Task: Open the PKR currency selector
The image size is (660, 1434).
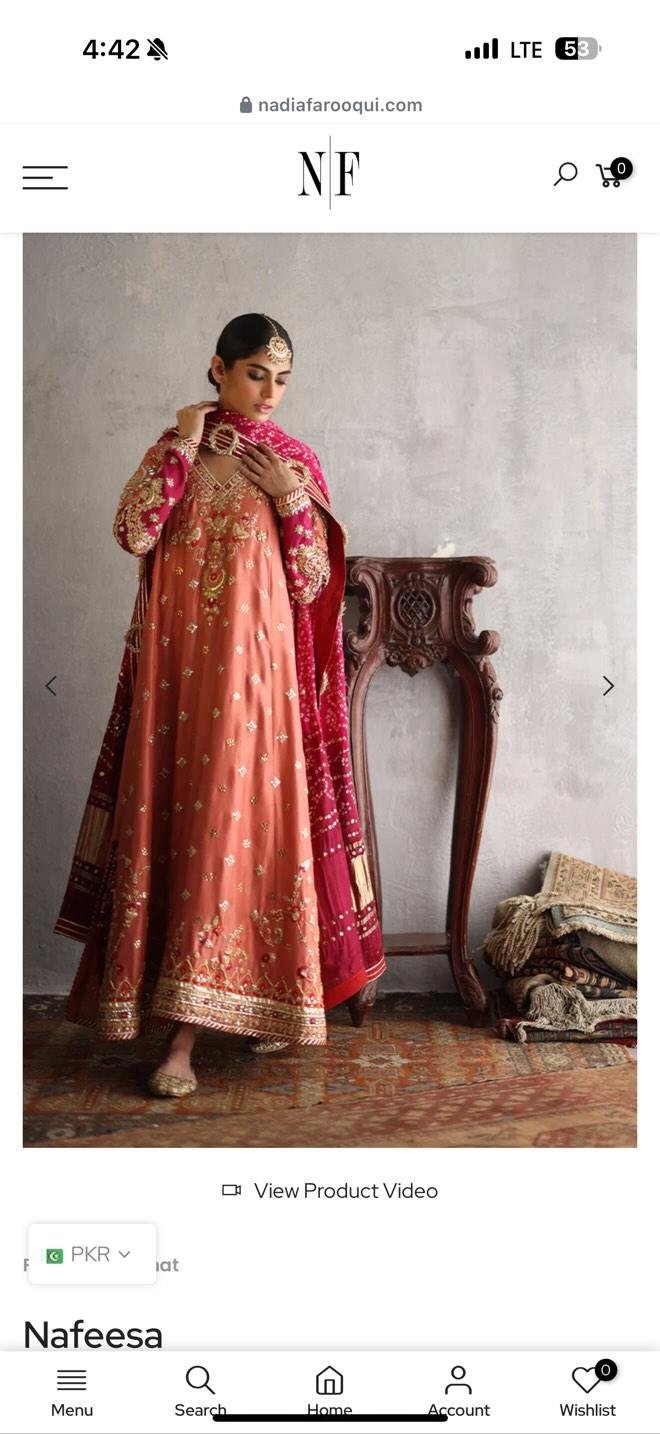Action: 92,1254
